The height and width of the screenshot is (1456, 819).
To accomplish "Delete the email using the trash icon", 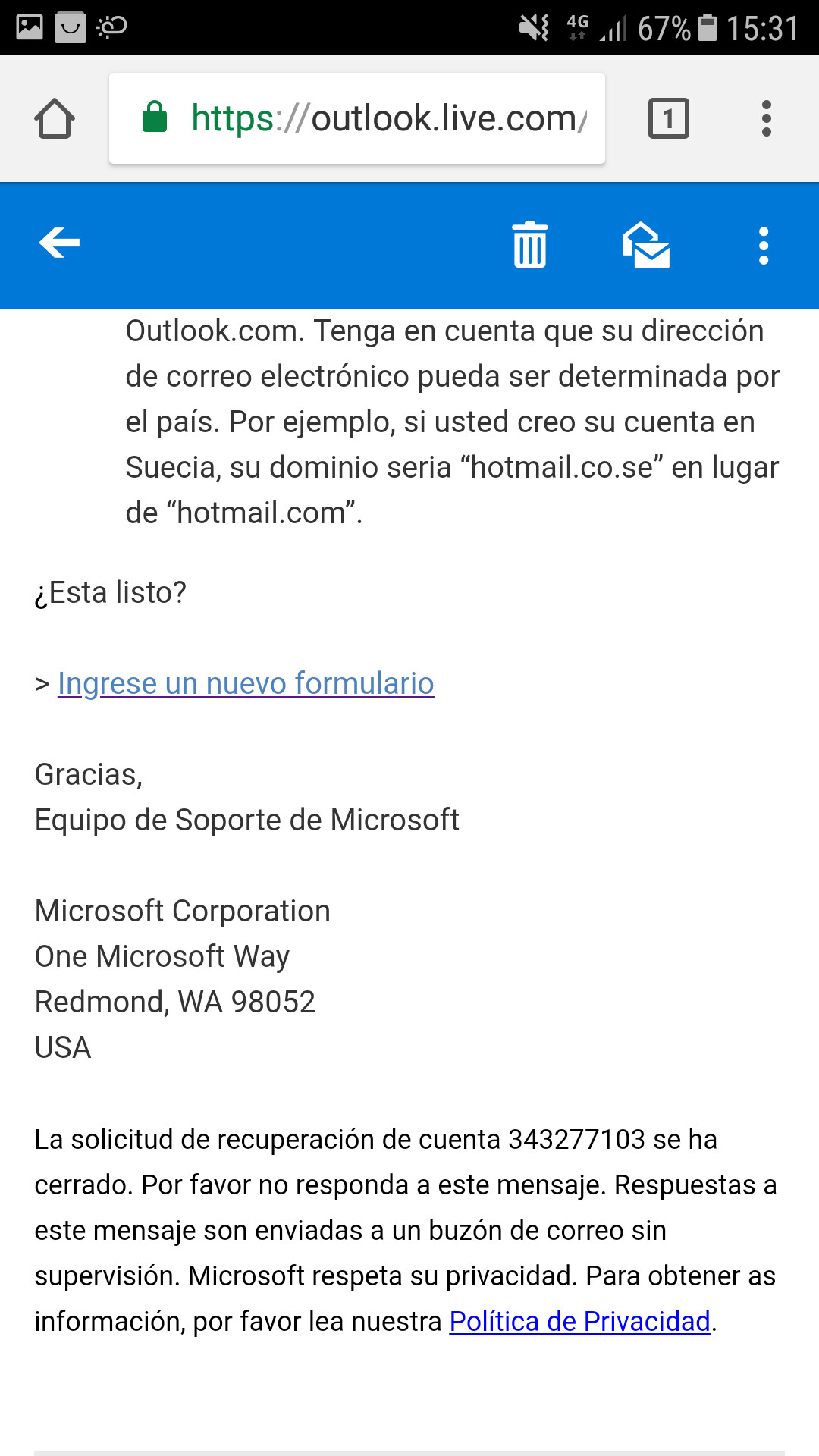I will coord(529,245).
